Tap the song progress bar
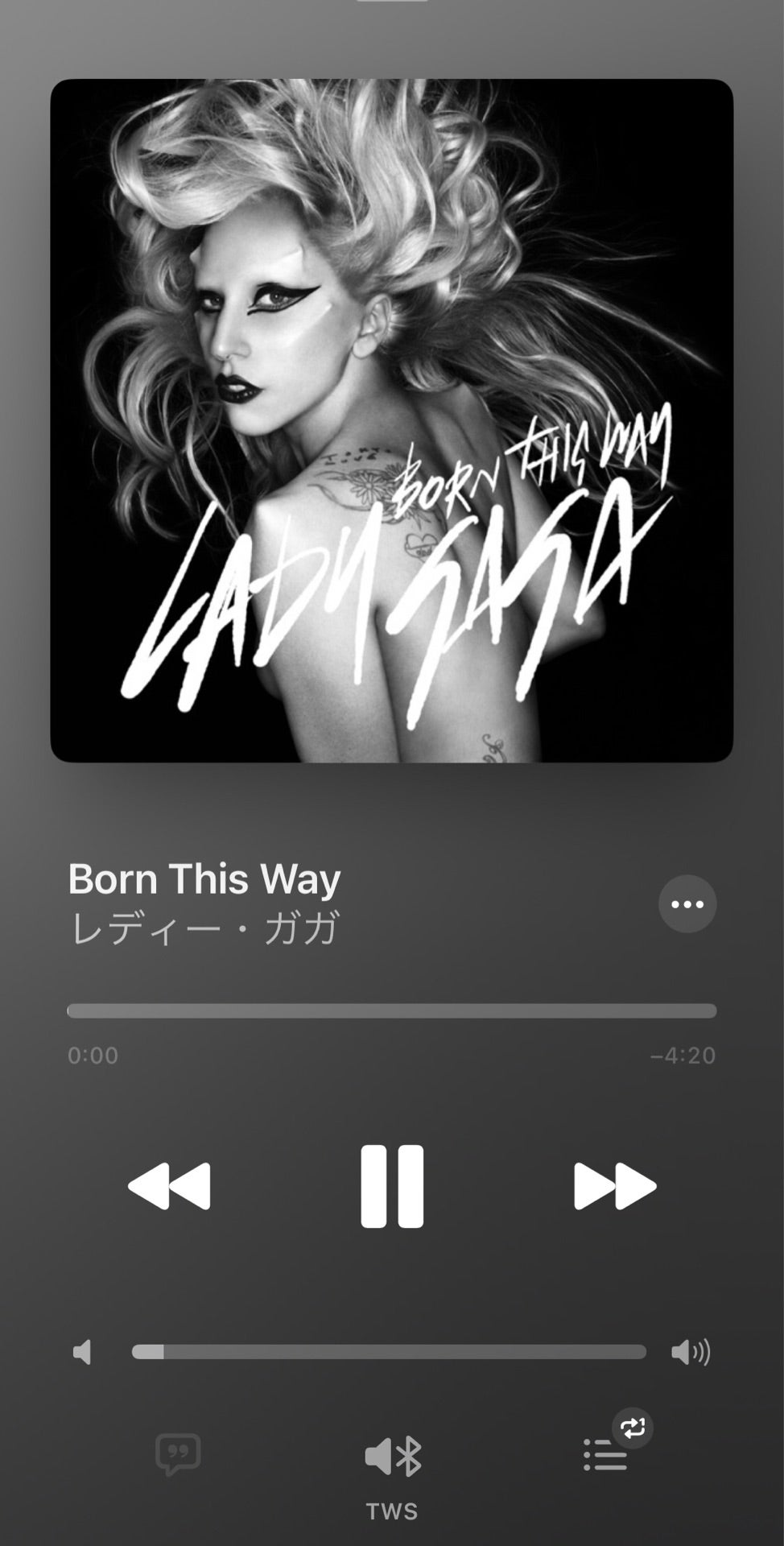This screenshot has height=1546, width=784. (392, 1011)
